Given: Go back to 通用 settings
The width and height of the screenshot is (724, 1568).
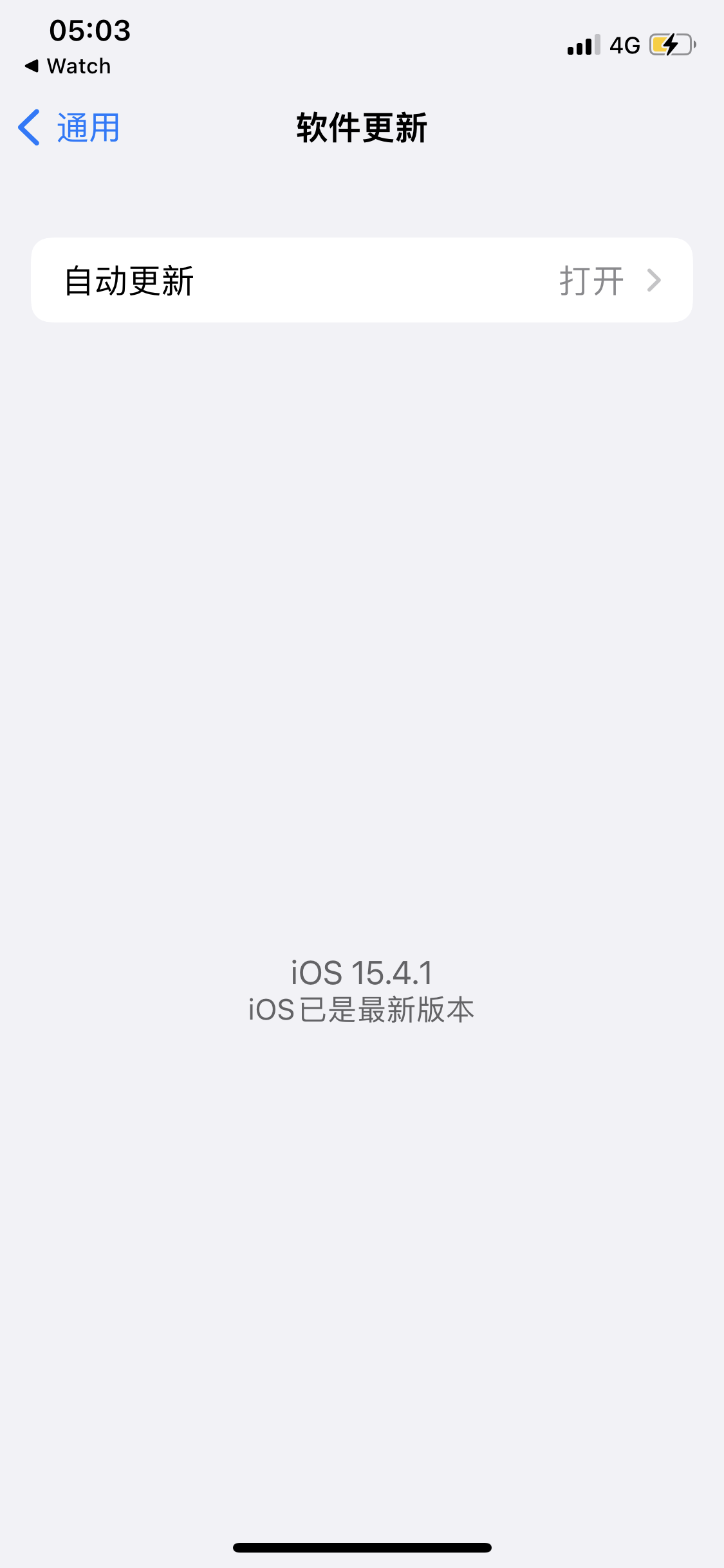Looking at the screenshot, I should [70, 127].
